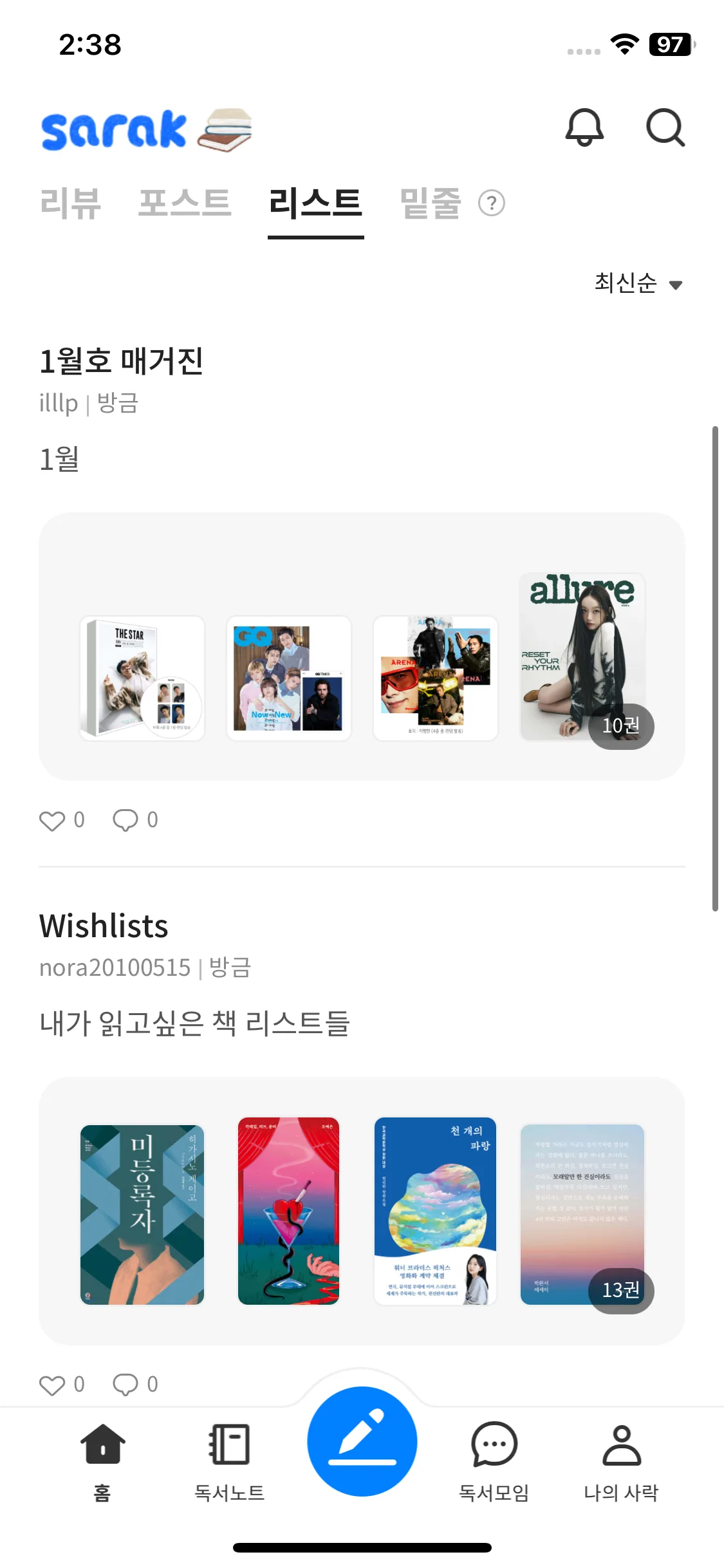Switch to the 밑줄 tab
Image resolution: width=724 pixels, height=1568 pixels.
[430, 203]
